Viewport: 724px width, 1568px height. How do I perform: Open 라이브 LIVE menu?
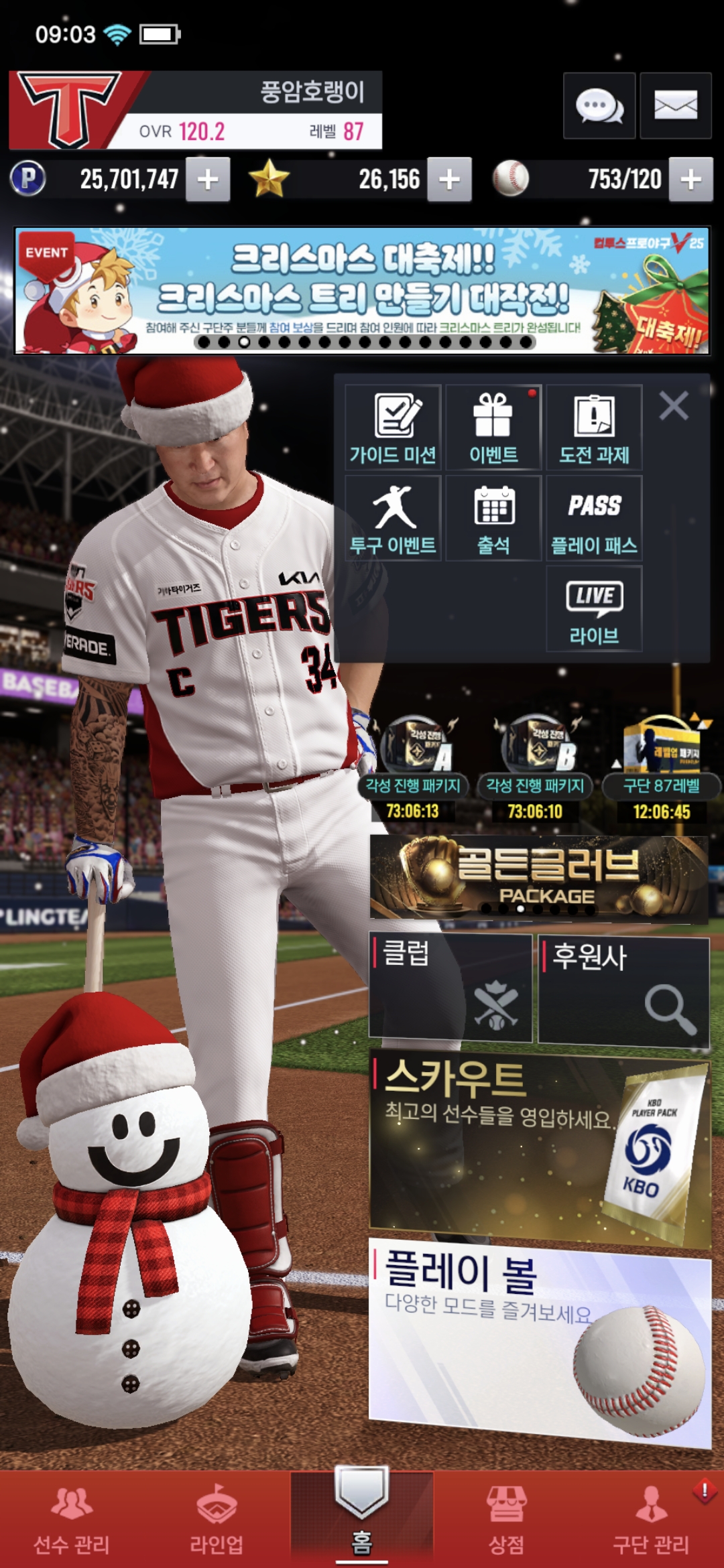(594, 608)
